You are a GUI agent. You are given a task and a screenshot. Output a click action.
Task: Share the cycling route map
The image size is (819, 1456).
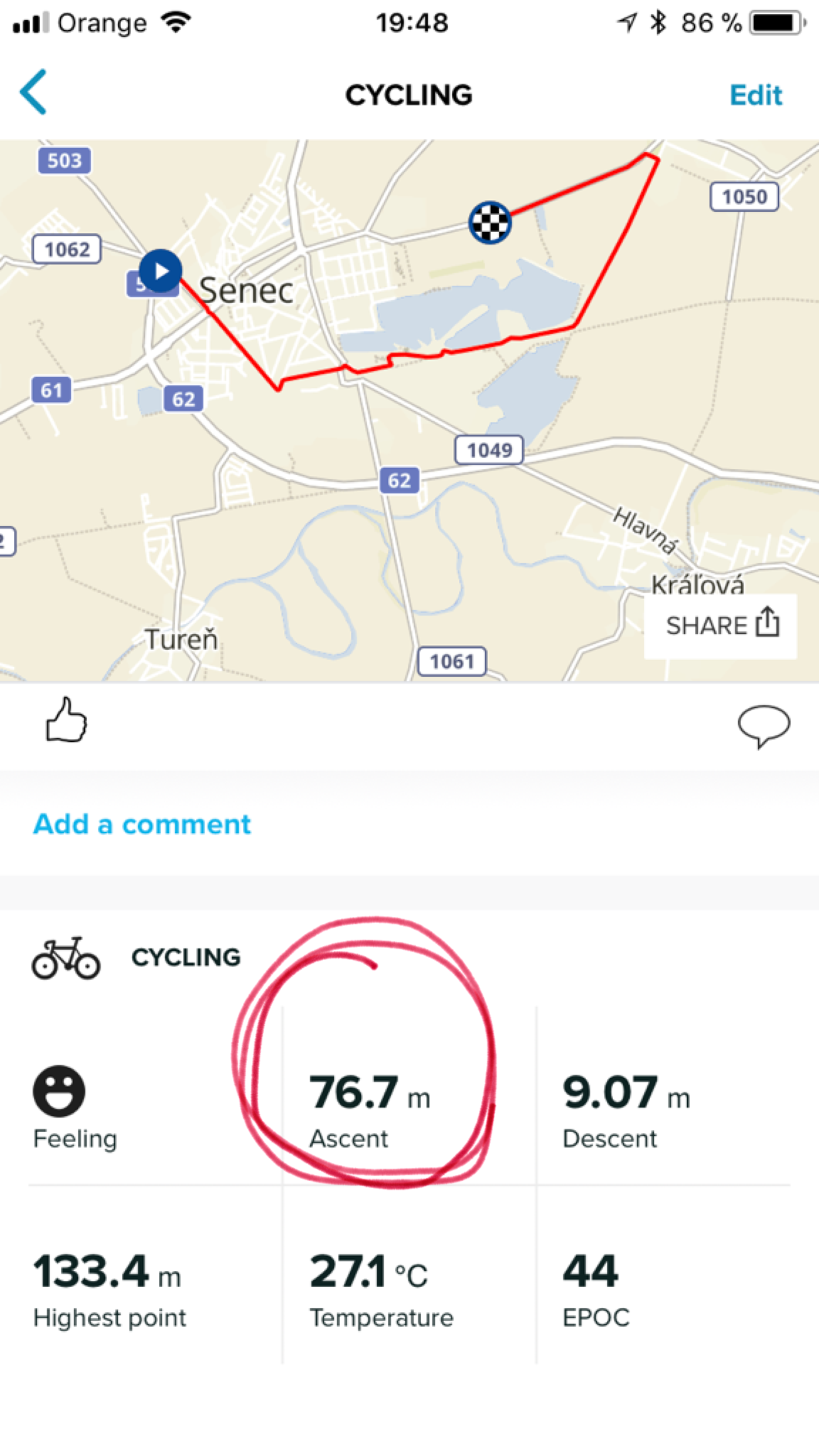[721, 626]
